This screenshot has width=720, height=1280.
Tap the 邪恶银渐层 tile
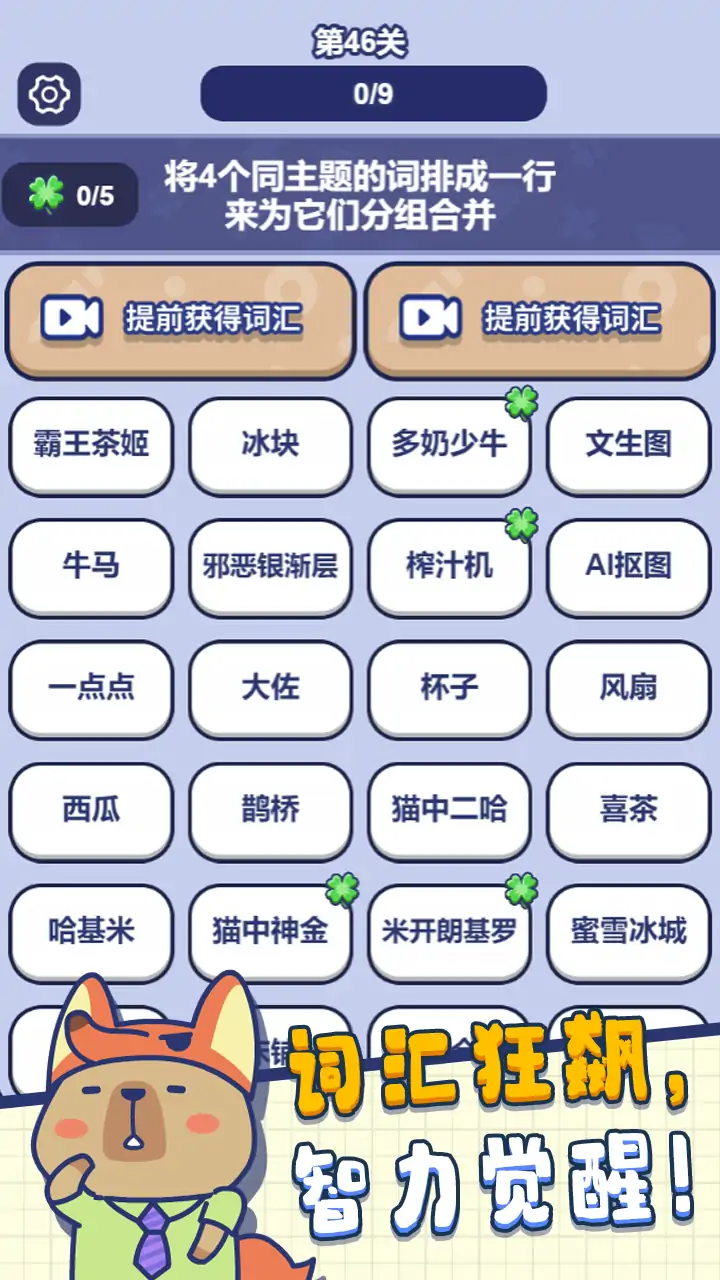click(x=270, y=566)
